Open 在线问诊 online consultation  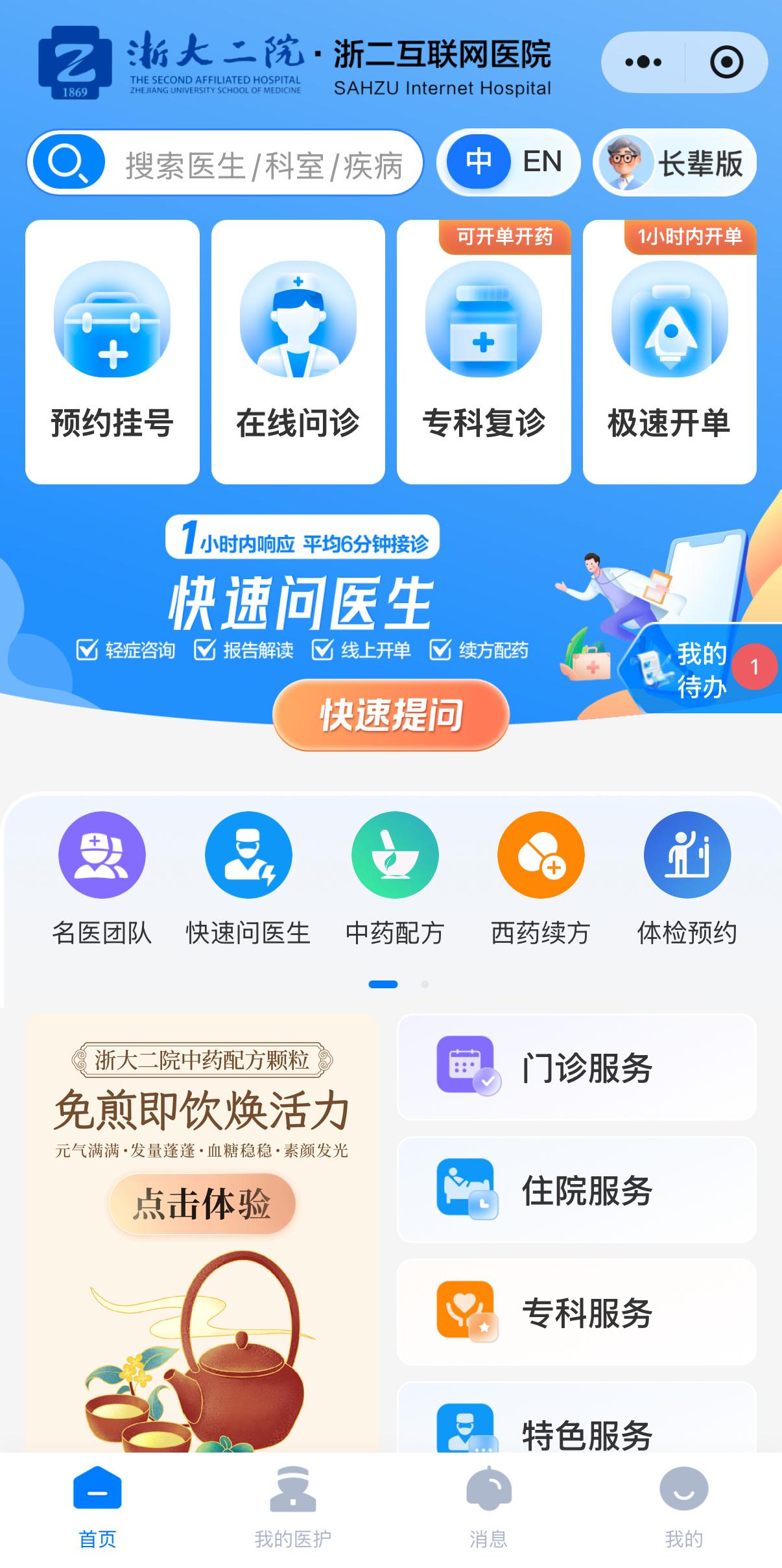point(298,352)
